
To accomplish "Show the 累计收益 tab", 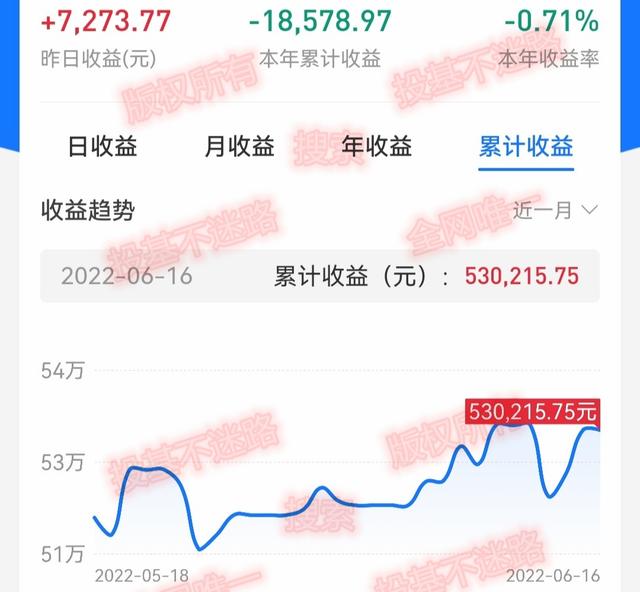I will [x=526, y=147].
